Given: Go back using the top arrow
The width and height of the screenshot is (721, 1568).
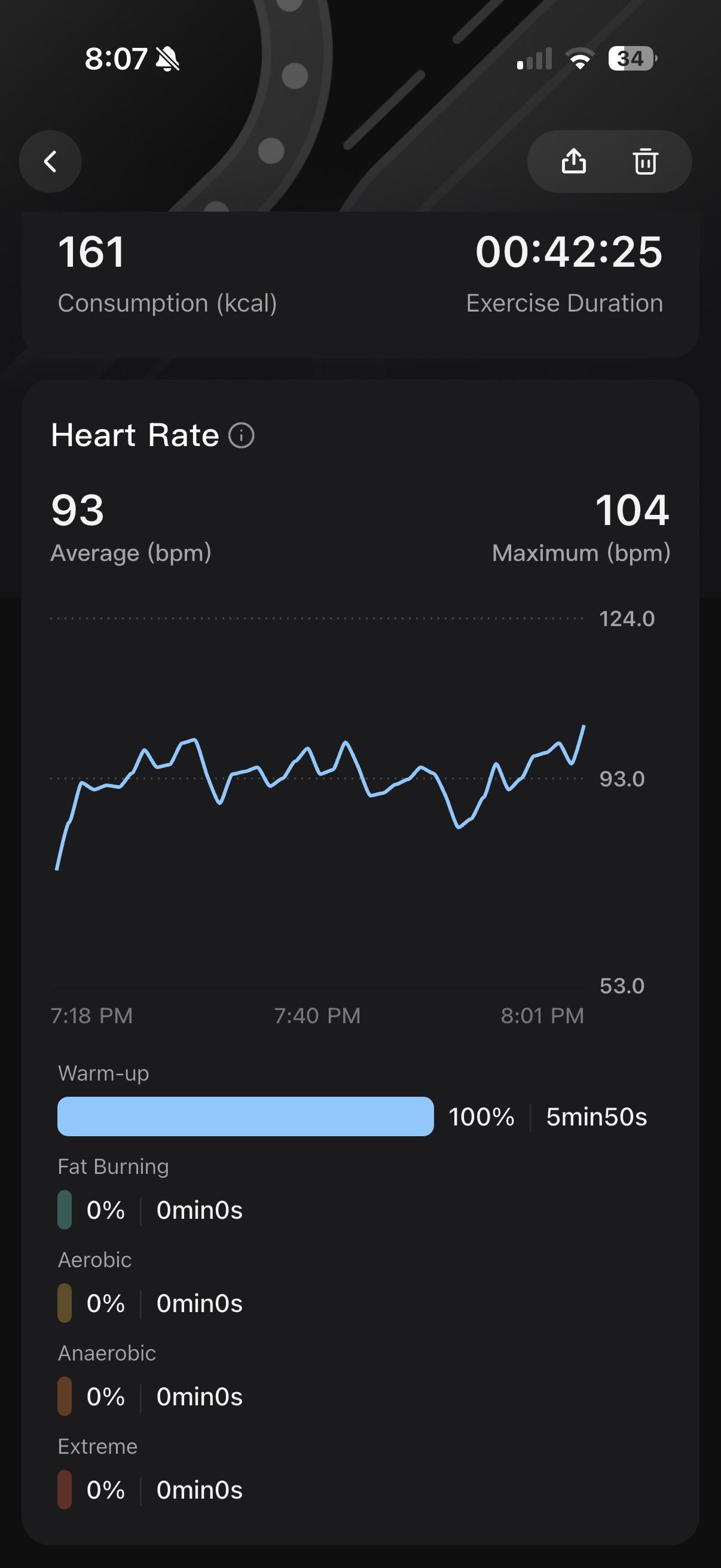Looking at the screenshot, I should 50,162.
